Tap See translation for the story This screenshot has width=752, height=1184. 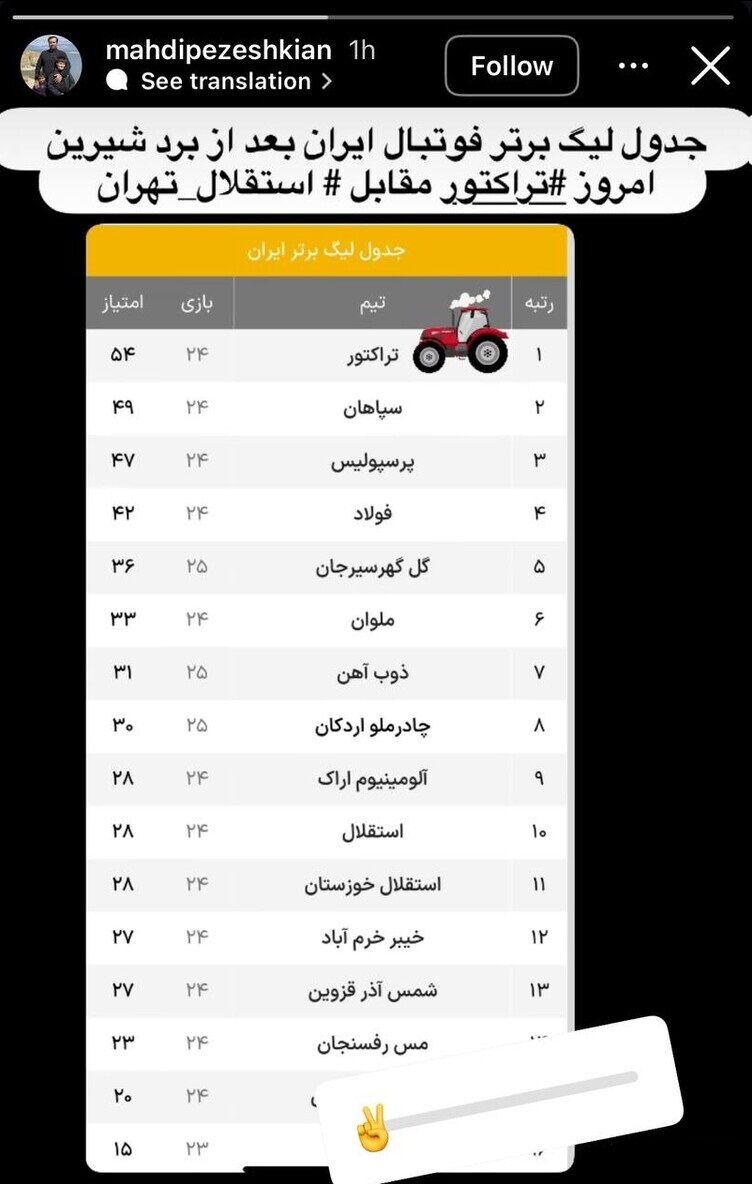pyautogui.click(x=225, y=82)
